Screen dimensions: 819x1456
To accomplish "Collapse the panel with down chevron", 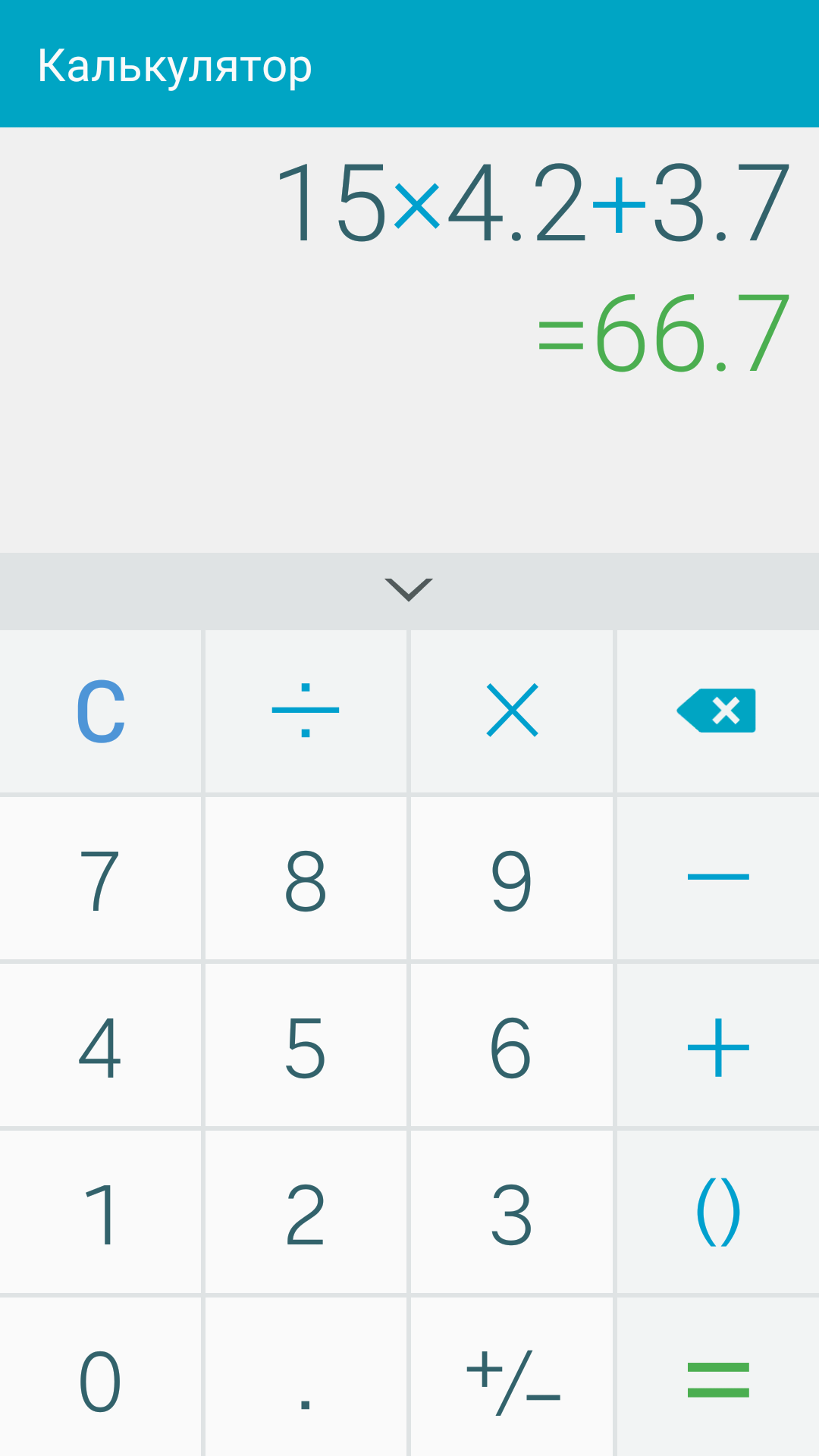I will [409, 590].
